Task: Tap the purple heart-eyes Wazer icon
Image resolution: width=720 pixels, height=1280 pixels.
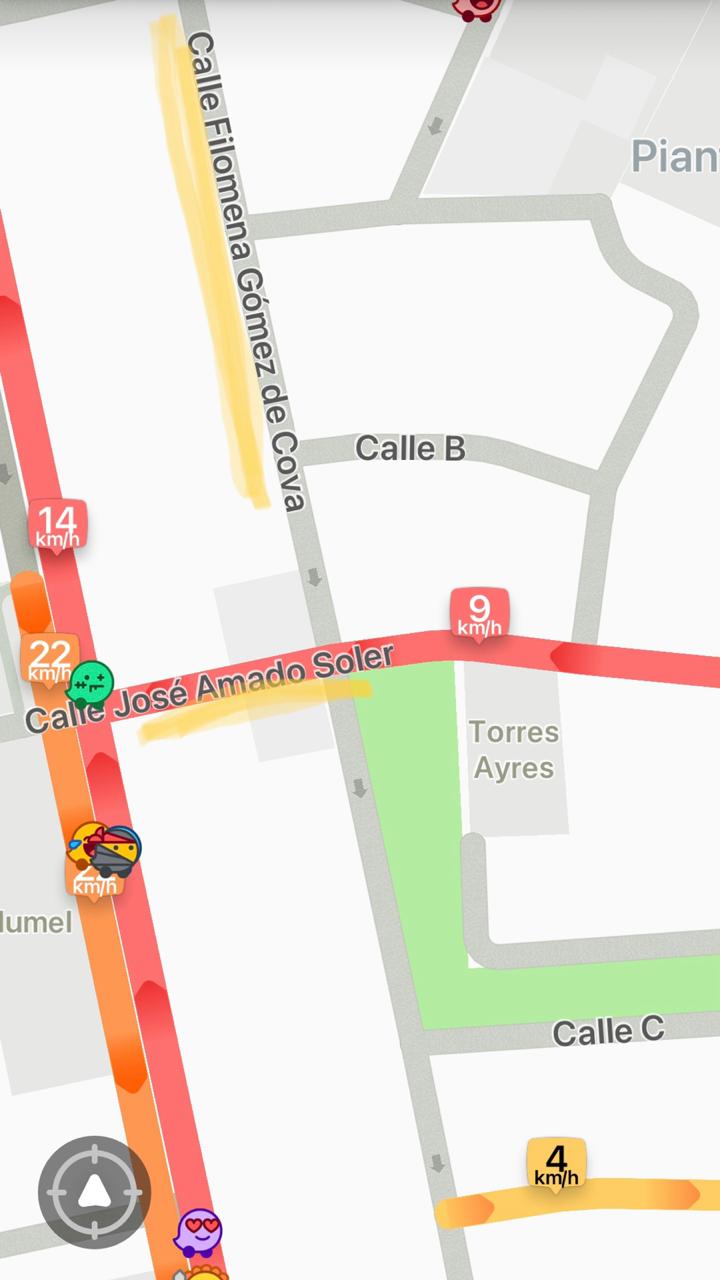Action: [x=198, y=1231]
